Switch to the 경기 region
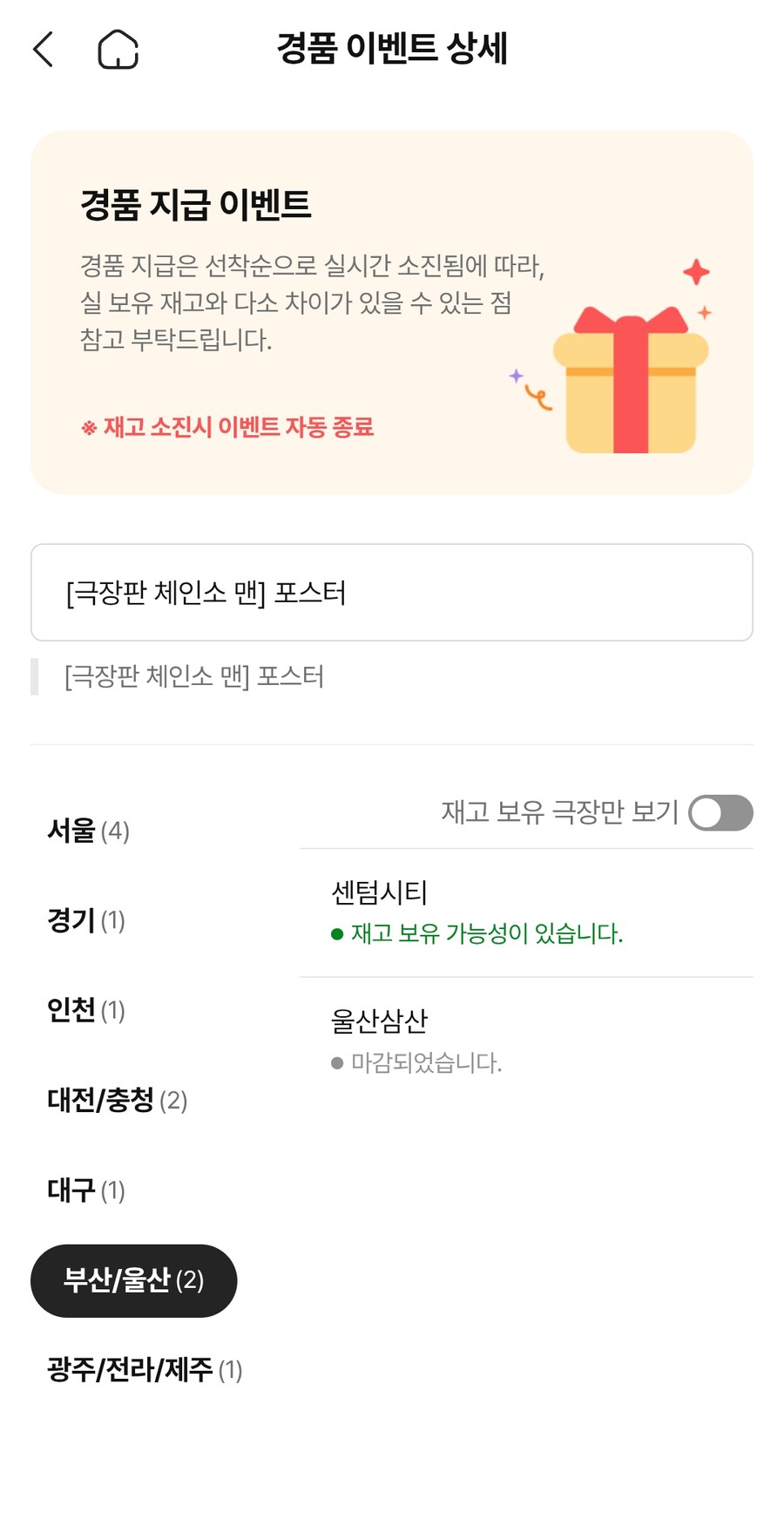This screenshot has height=1540, width=784. 86,920
